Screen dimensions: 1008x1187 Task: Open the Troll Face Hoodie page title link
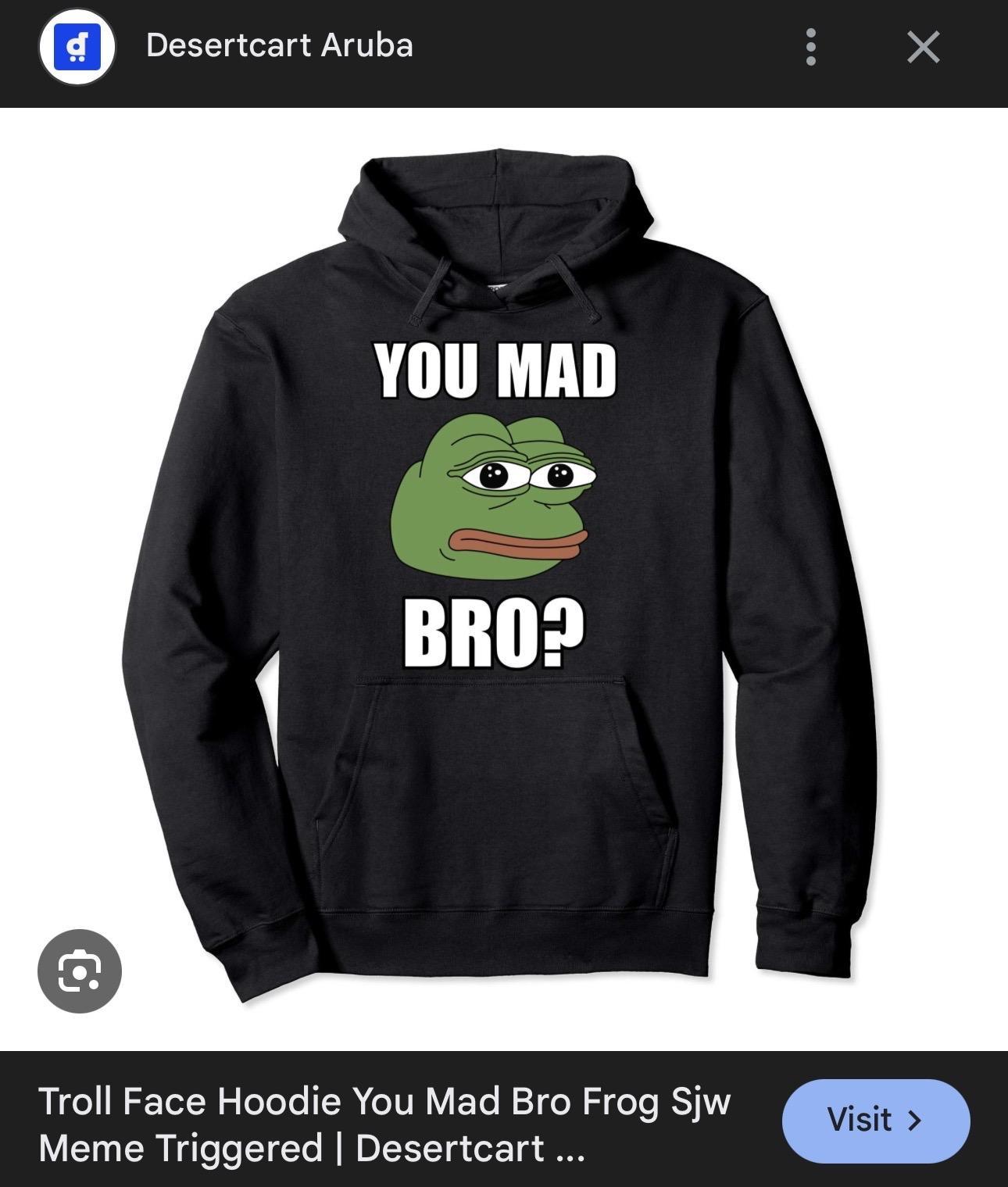click(x=384, y=1124)
